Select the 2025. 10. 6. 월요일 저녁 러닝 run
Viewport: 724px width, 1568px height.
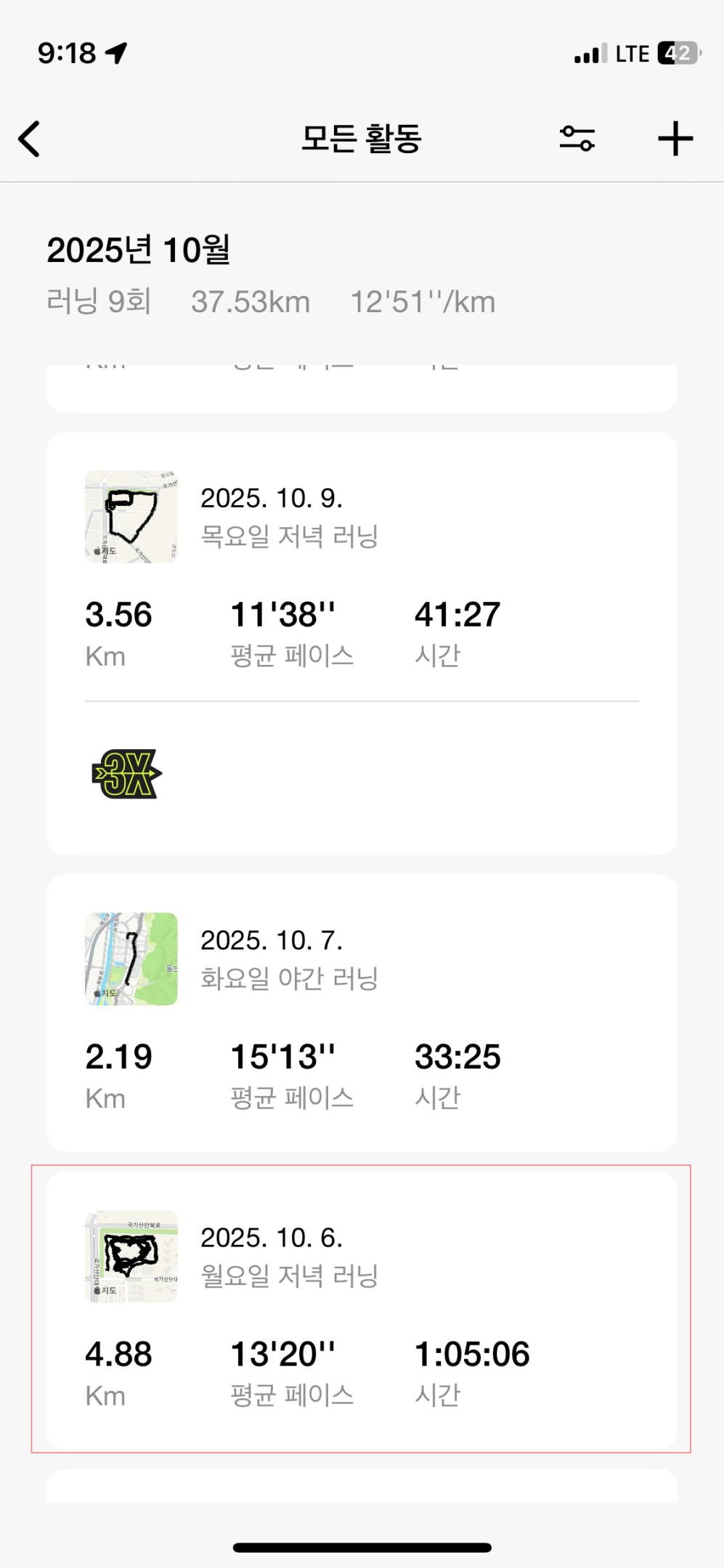[x=362, y=1309]
